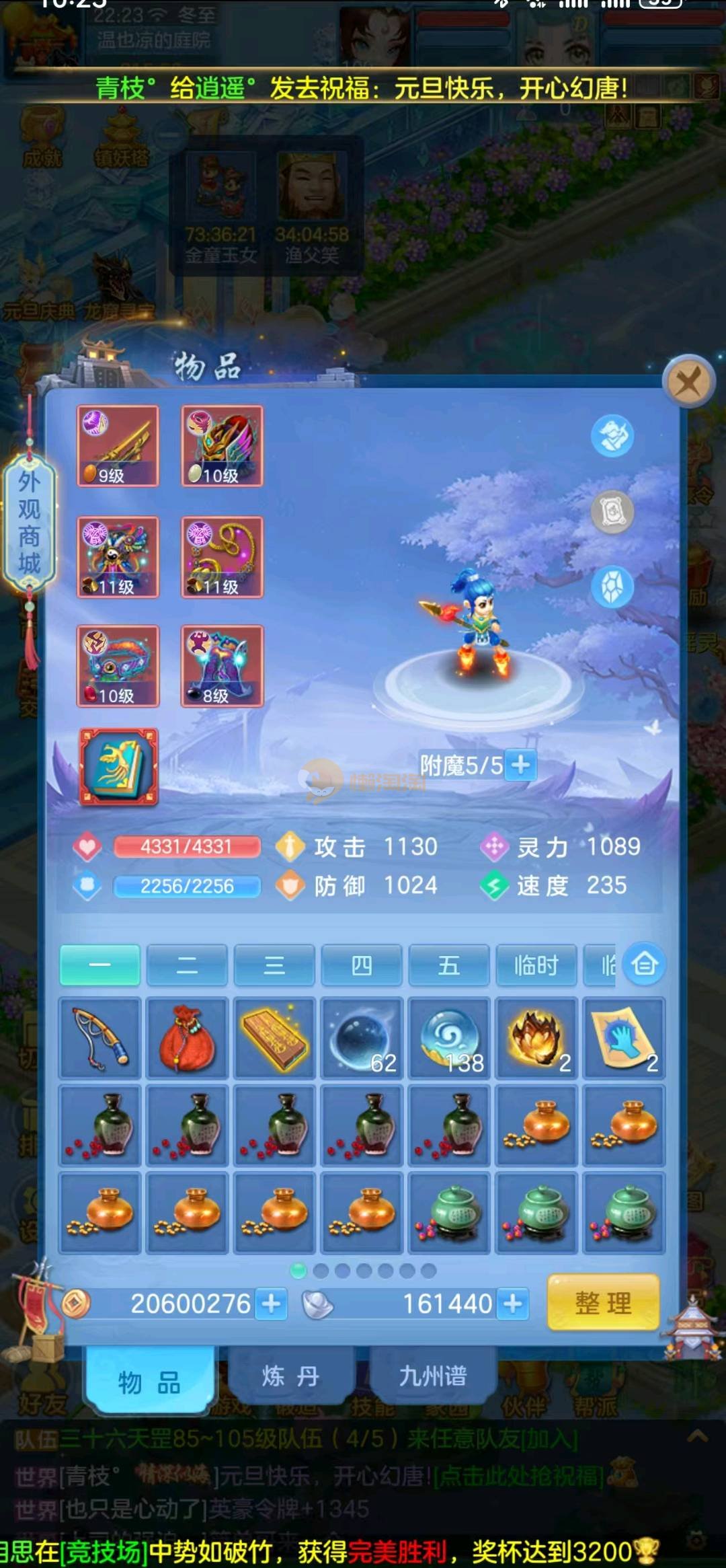
Task: Add more coins next to 20600276
Action: pos(272,1304)
